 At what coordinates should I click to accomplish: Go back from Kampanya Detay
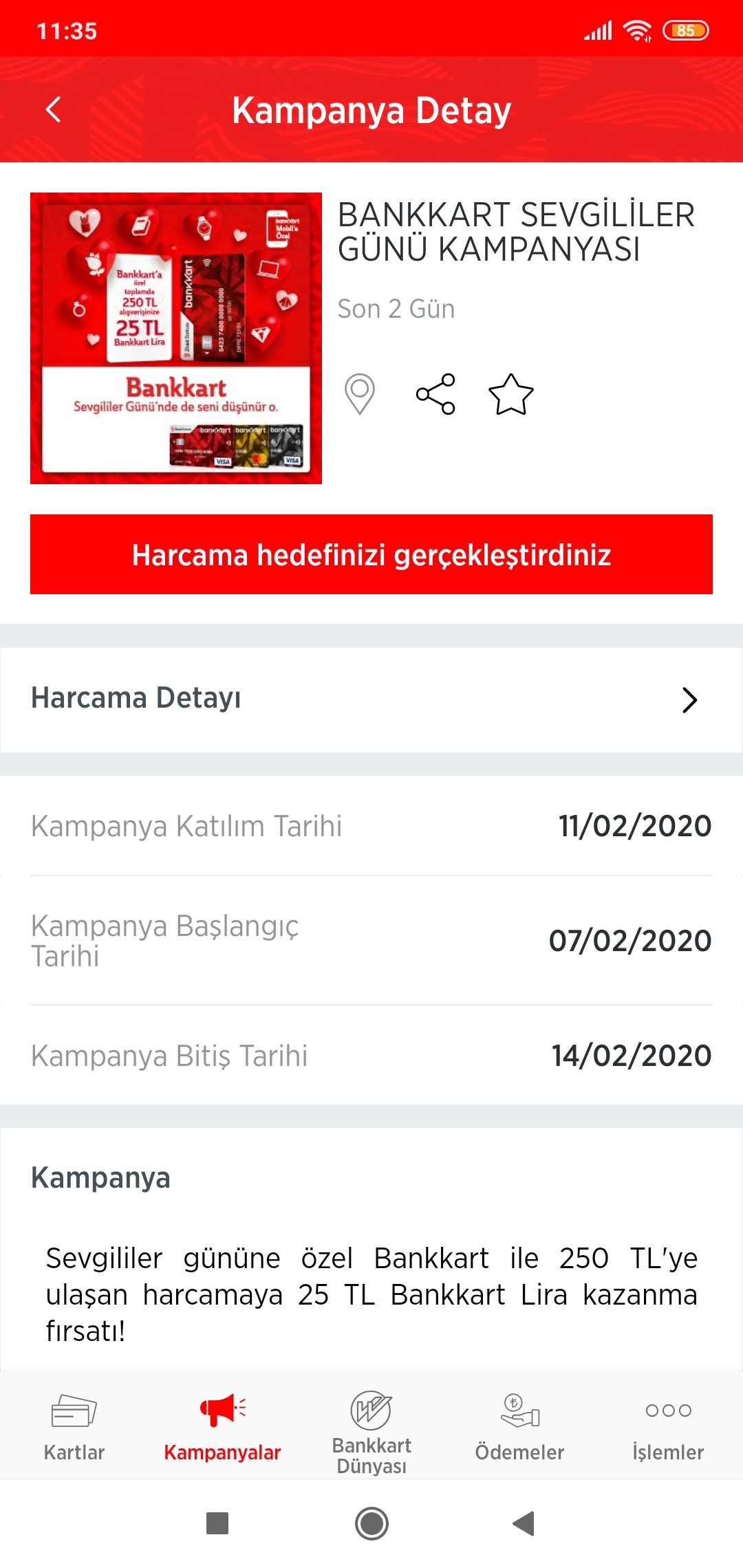coord(53,109)
